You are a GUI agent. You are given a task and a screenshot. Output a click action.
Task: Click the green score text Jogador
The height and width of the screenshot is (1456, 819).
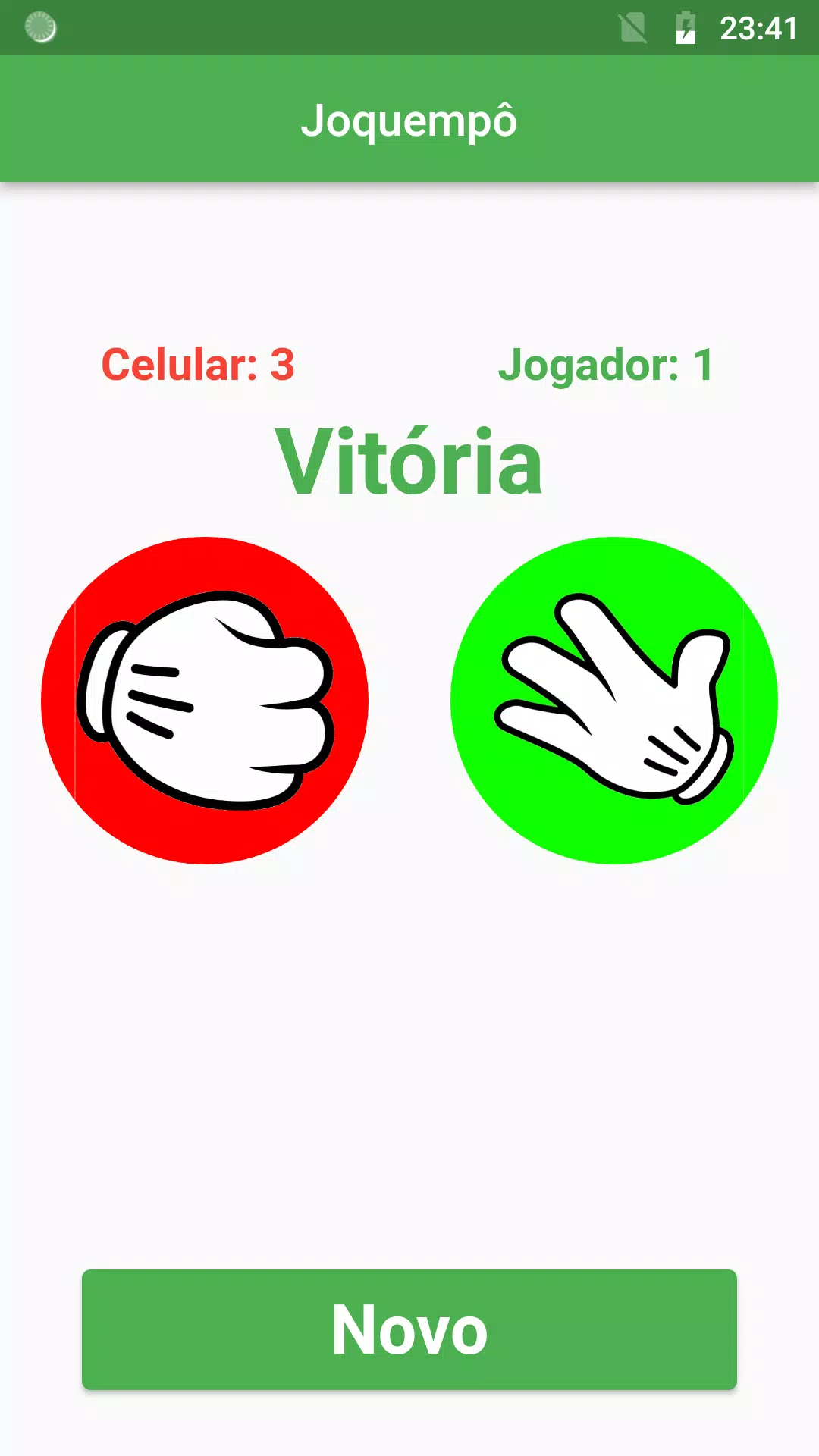(x=607, y=365)
